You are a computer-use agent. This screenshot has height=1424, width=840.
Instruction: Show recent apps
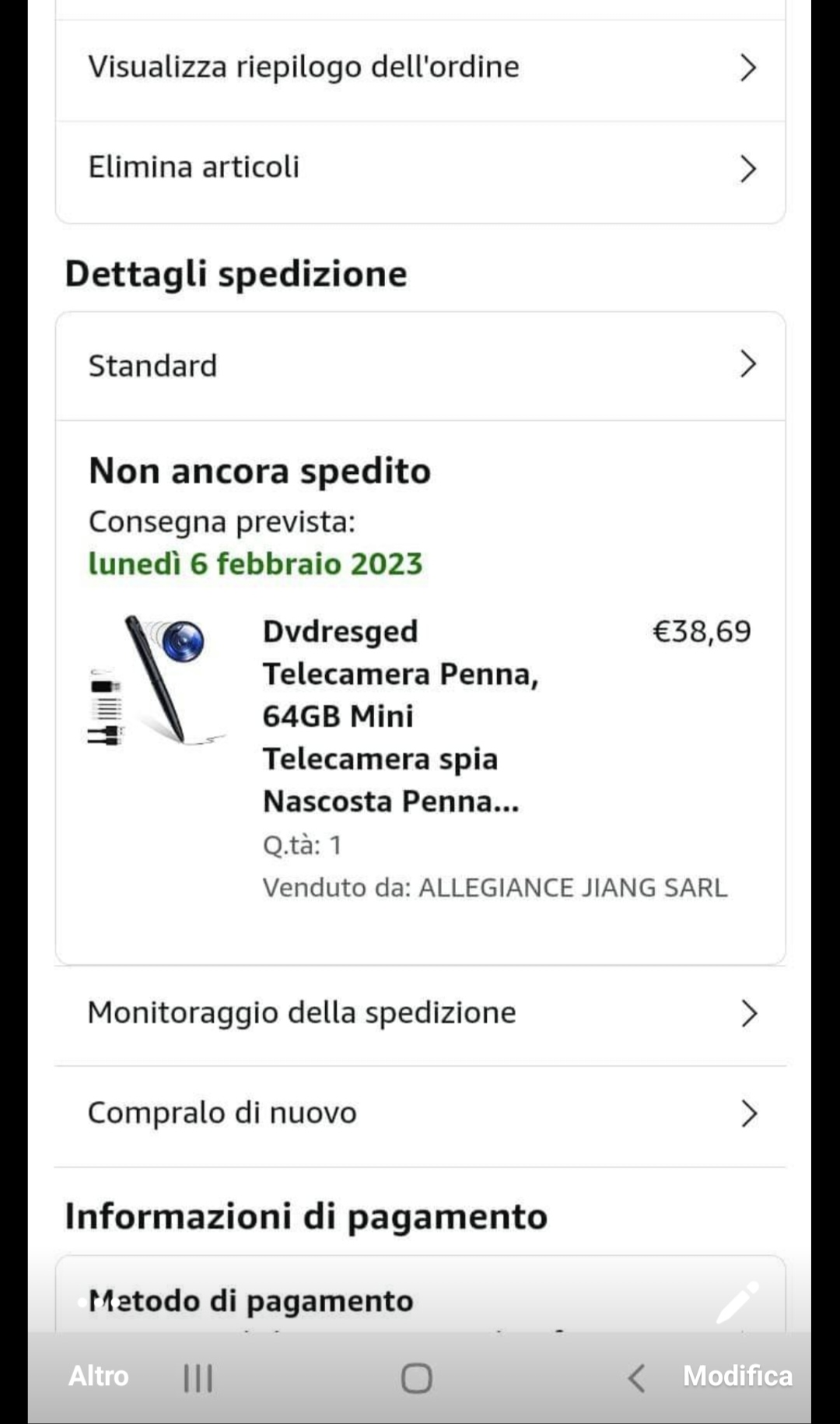pos(198,1378)
